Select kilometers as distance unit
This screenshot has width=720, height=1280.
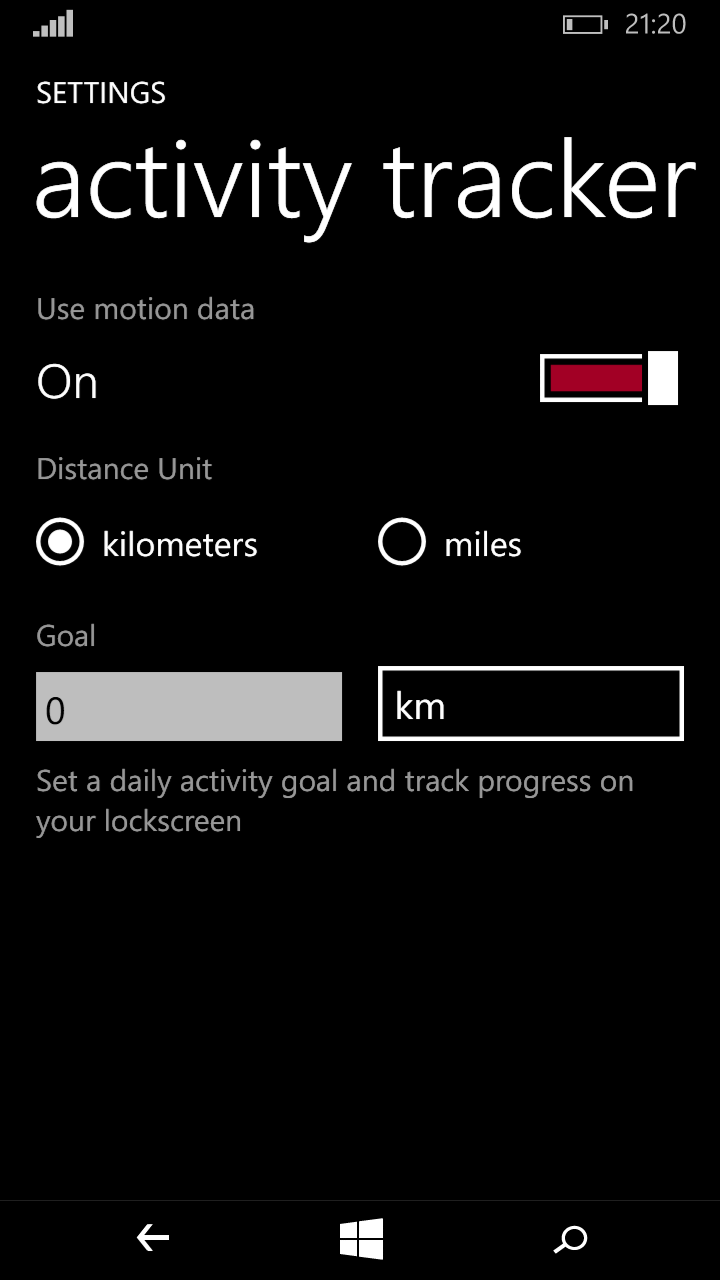(148, 544)
